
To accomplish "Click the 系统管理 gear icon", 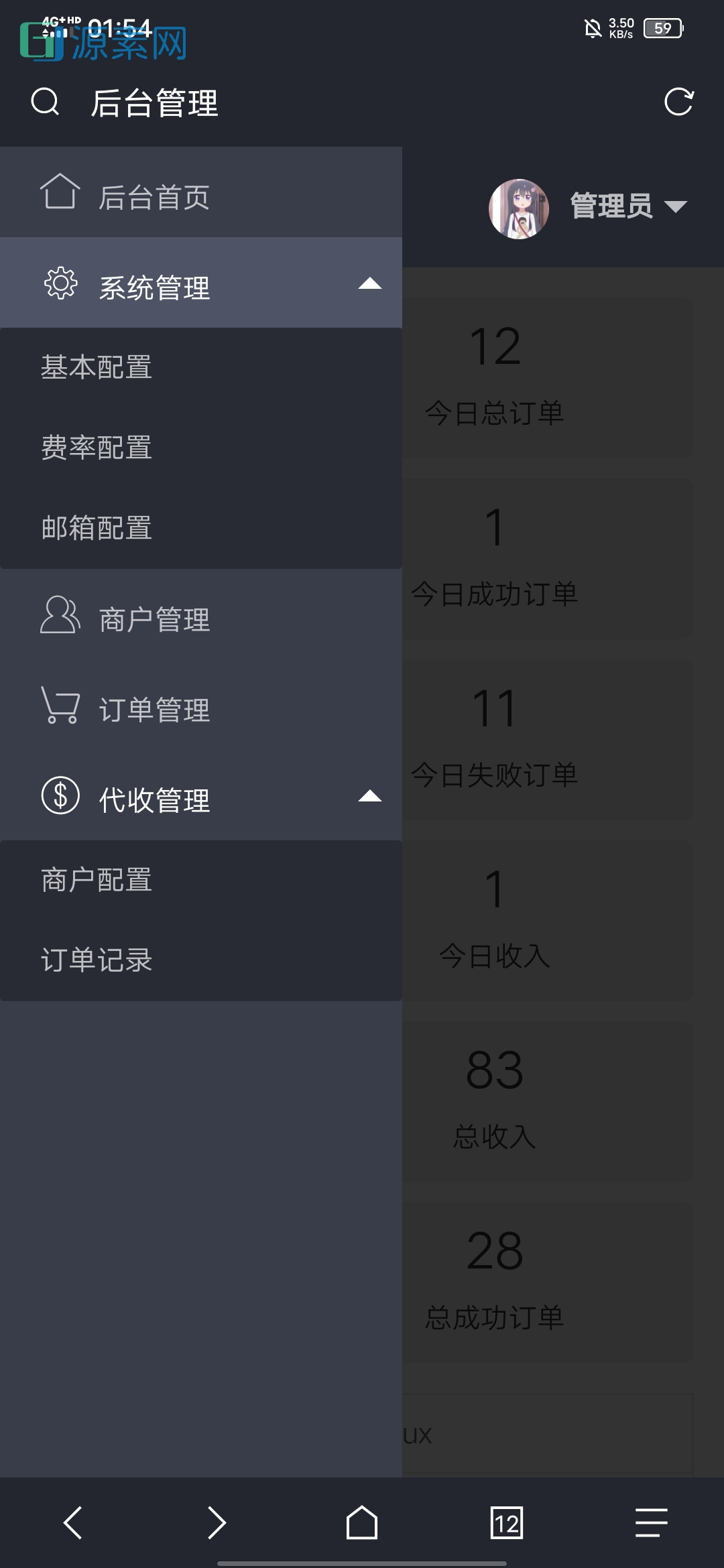I will click(x=61, y=284).
